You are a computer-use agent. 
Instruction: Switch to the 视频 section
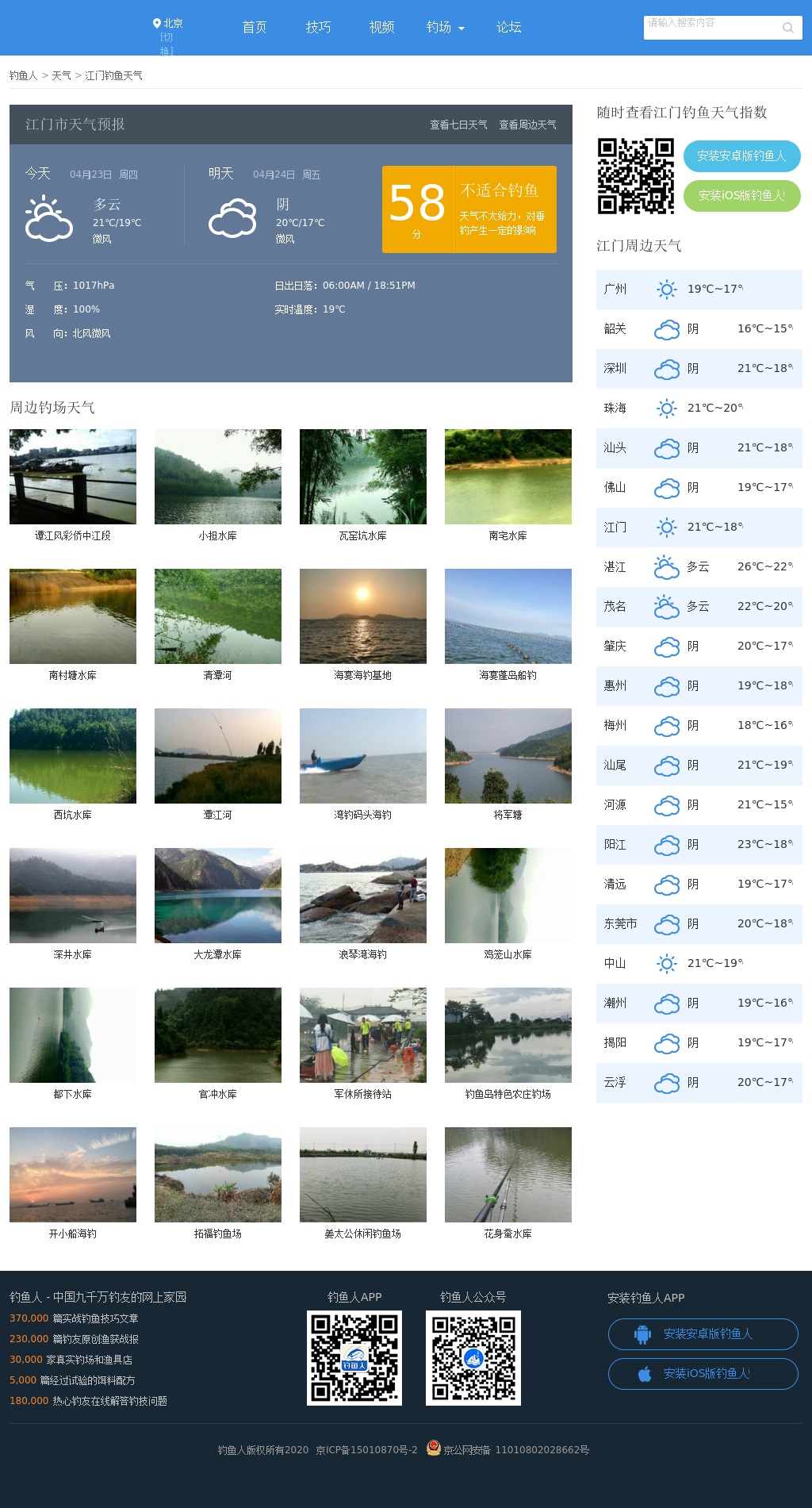(x=381, y=27)
